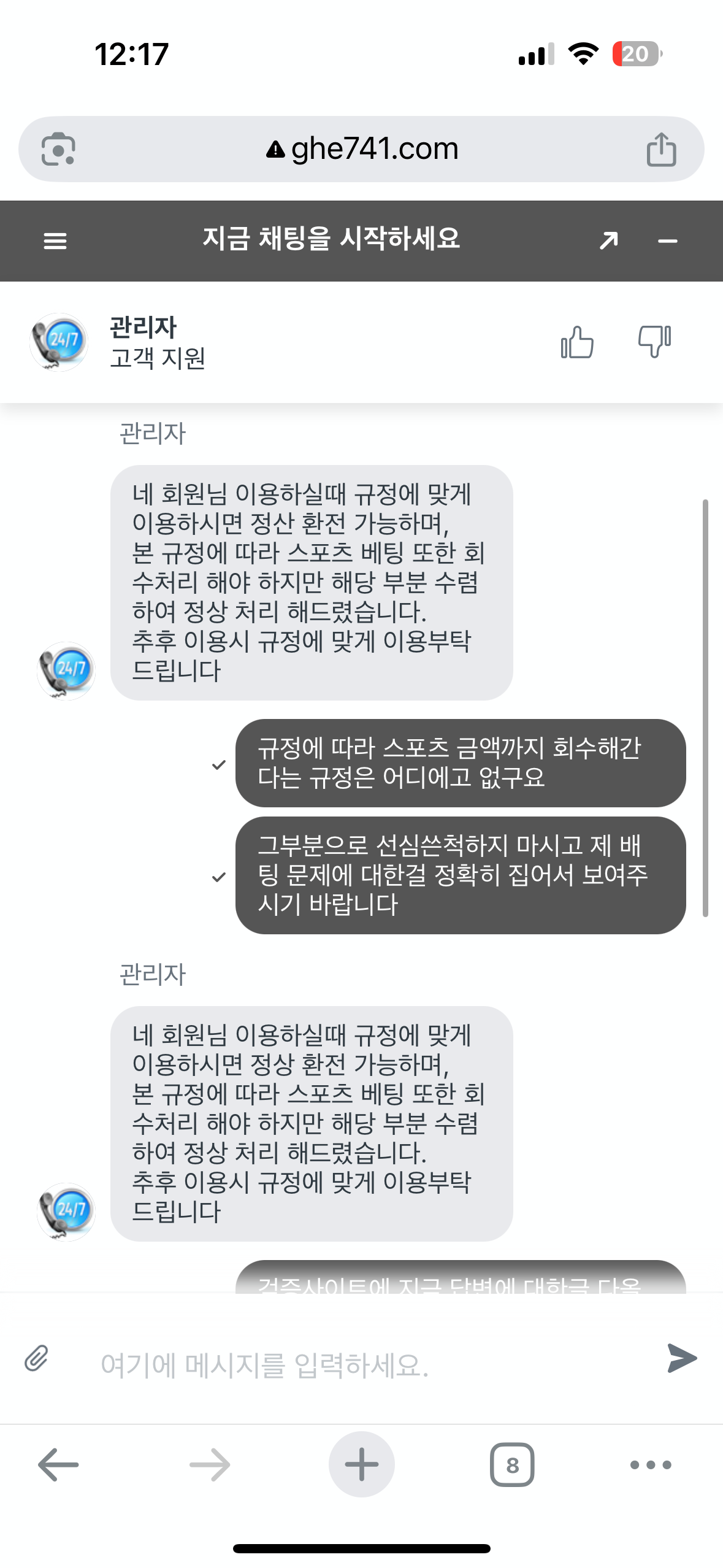Attach a file with the paperclip
The height and width of the screenshot is (1568, 723).
coord(37,1358)
